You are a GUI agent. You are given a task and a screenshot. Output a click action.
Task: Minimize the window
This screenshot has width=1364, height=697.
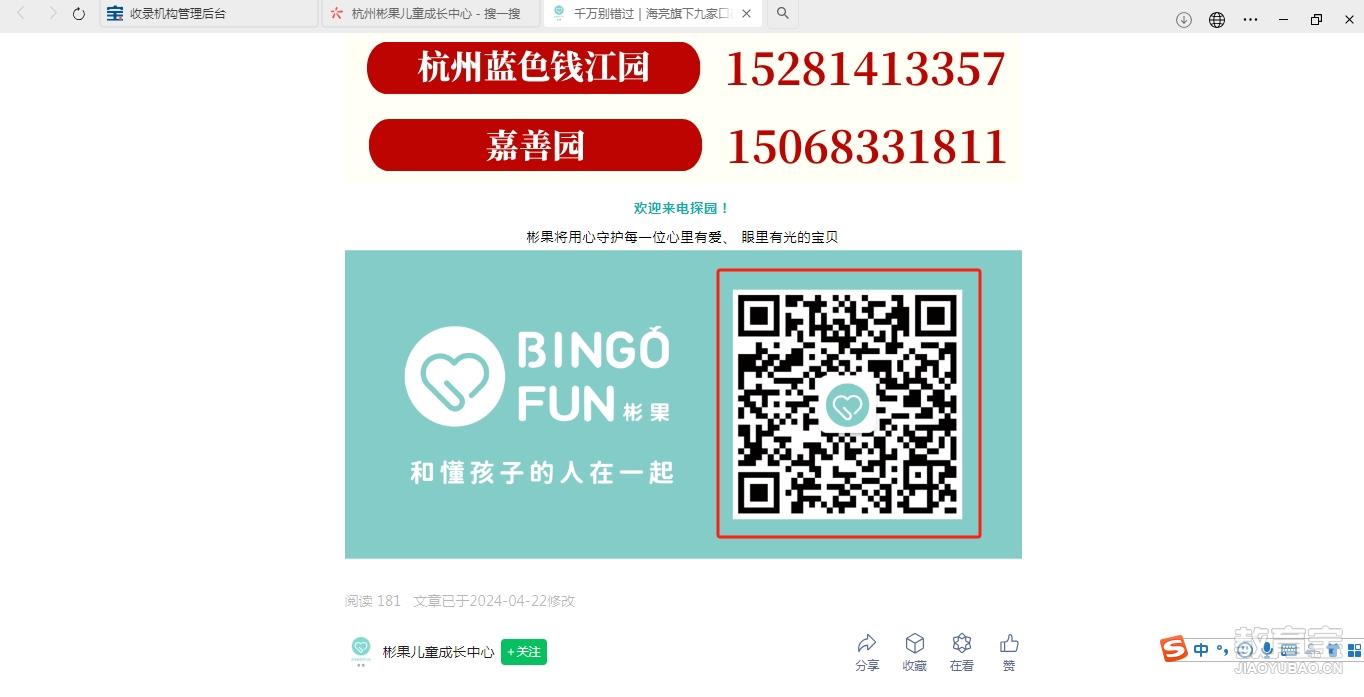coord(1284,19)
